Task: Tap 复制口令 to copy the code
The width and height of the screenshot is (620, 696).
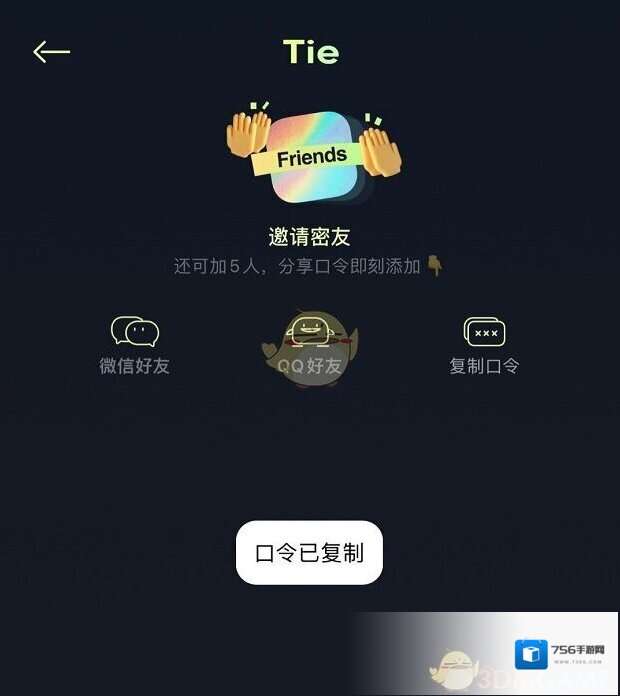Action: point(484,344)
